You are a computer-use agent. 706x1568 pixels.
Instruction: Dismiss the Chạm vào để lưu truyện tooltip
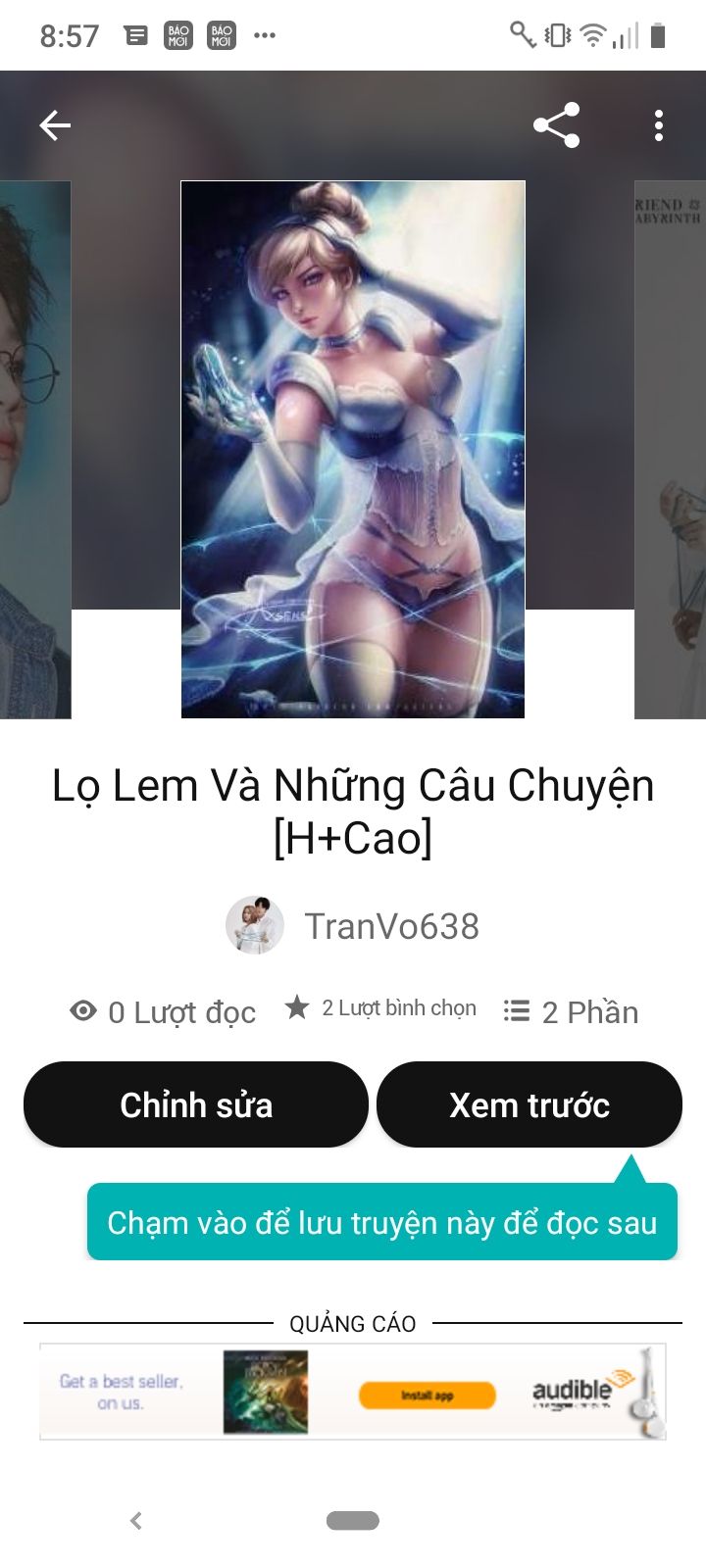(x=382, y=1222)
